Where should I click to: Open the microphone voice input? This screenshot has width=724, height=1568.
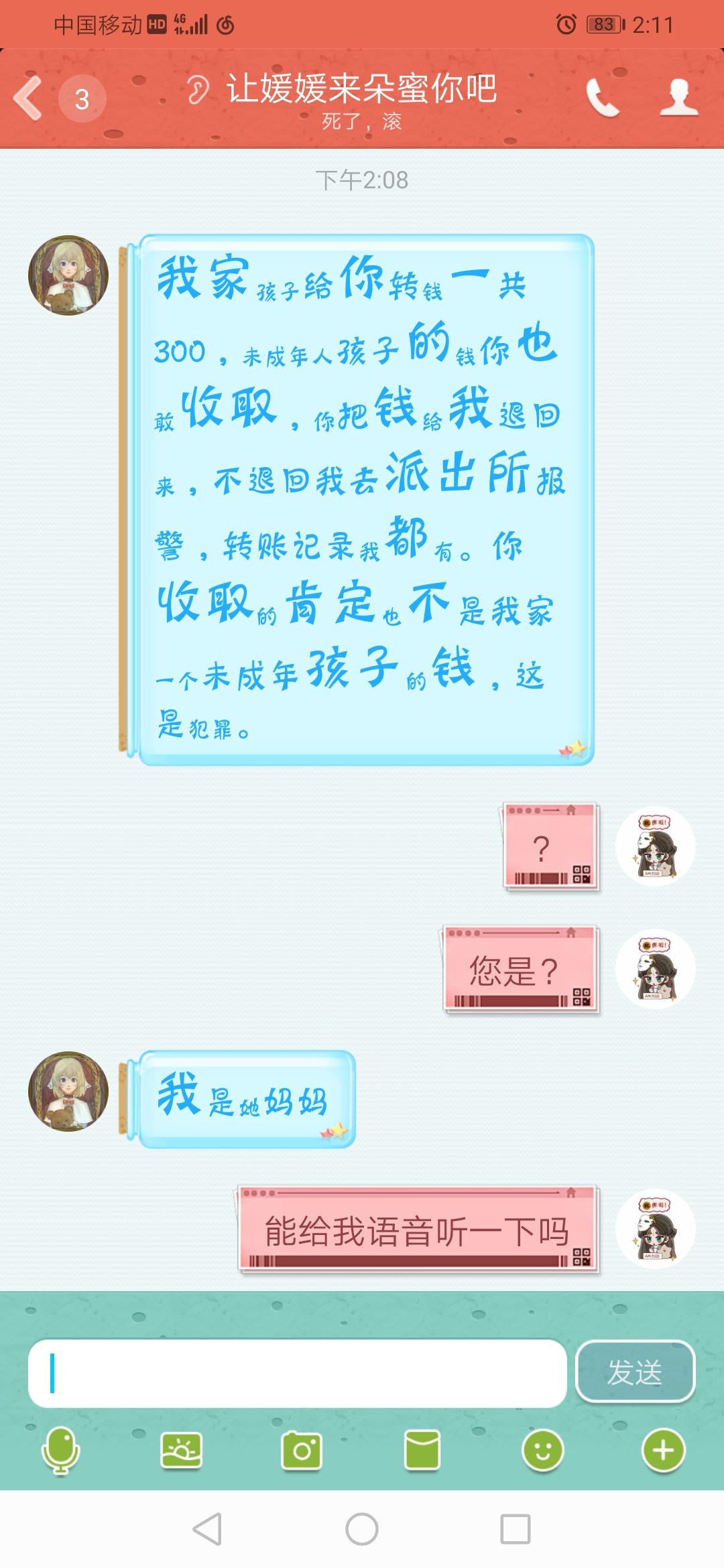pyautogui.click(x=60, y=1451)
